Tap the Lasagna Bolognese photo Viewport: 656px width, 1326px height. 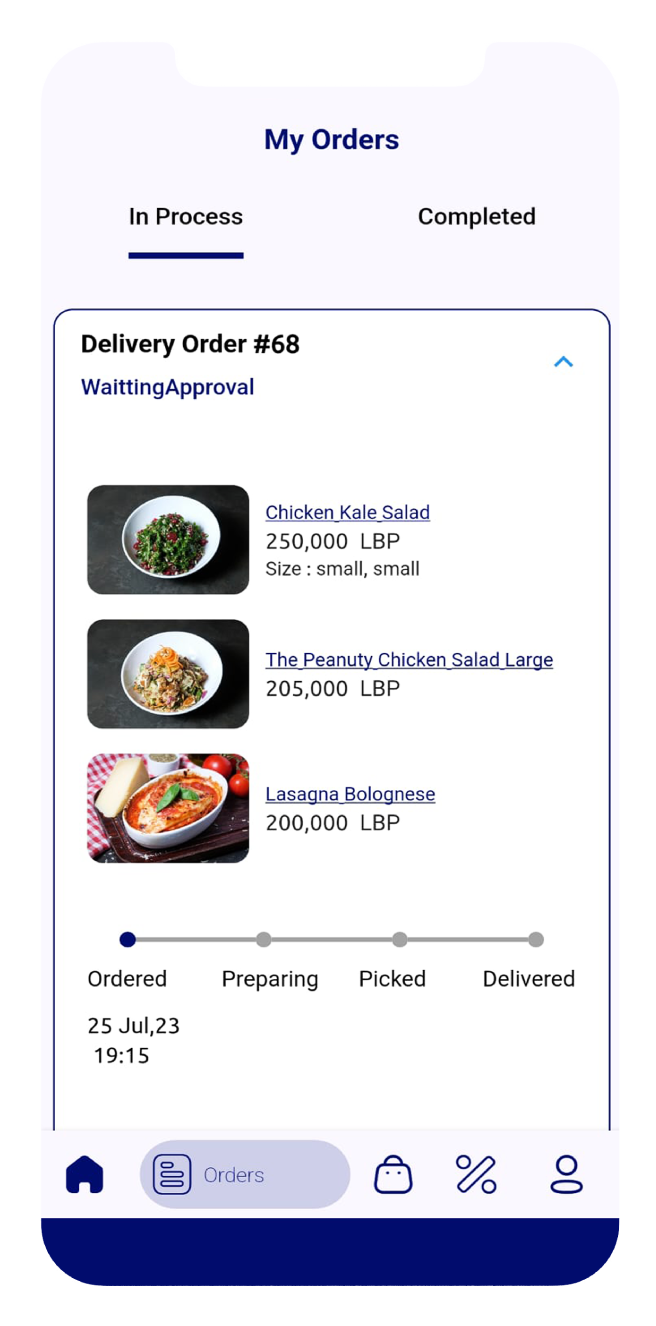(x=168, y=808)
